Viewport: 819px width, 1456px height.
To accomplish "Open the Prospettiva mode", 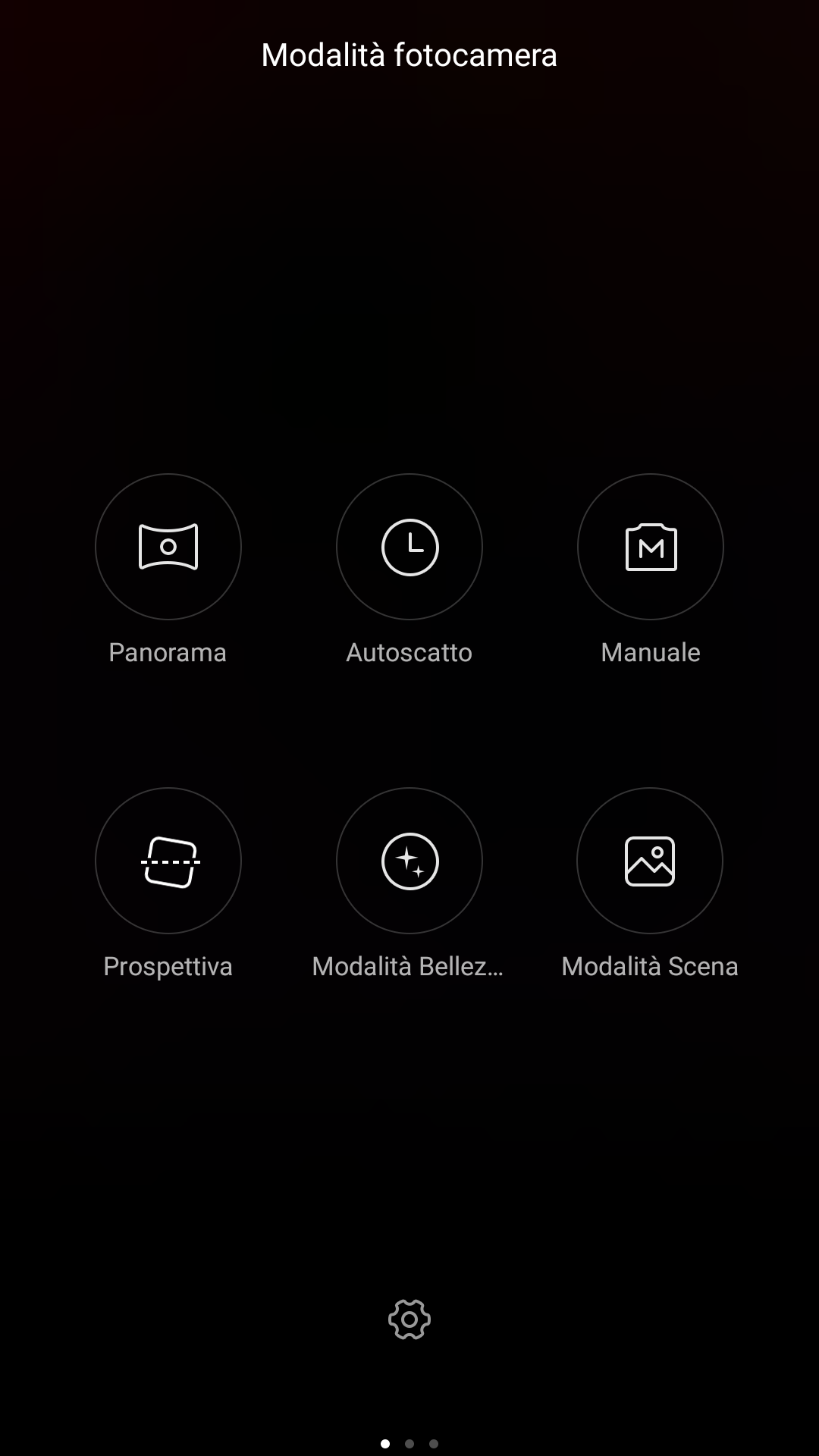I will [168, 861].
